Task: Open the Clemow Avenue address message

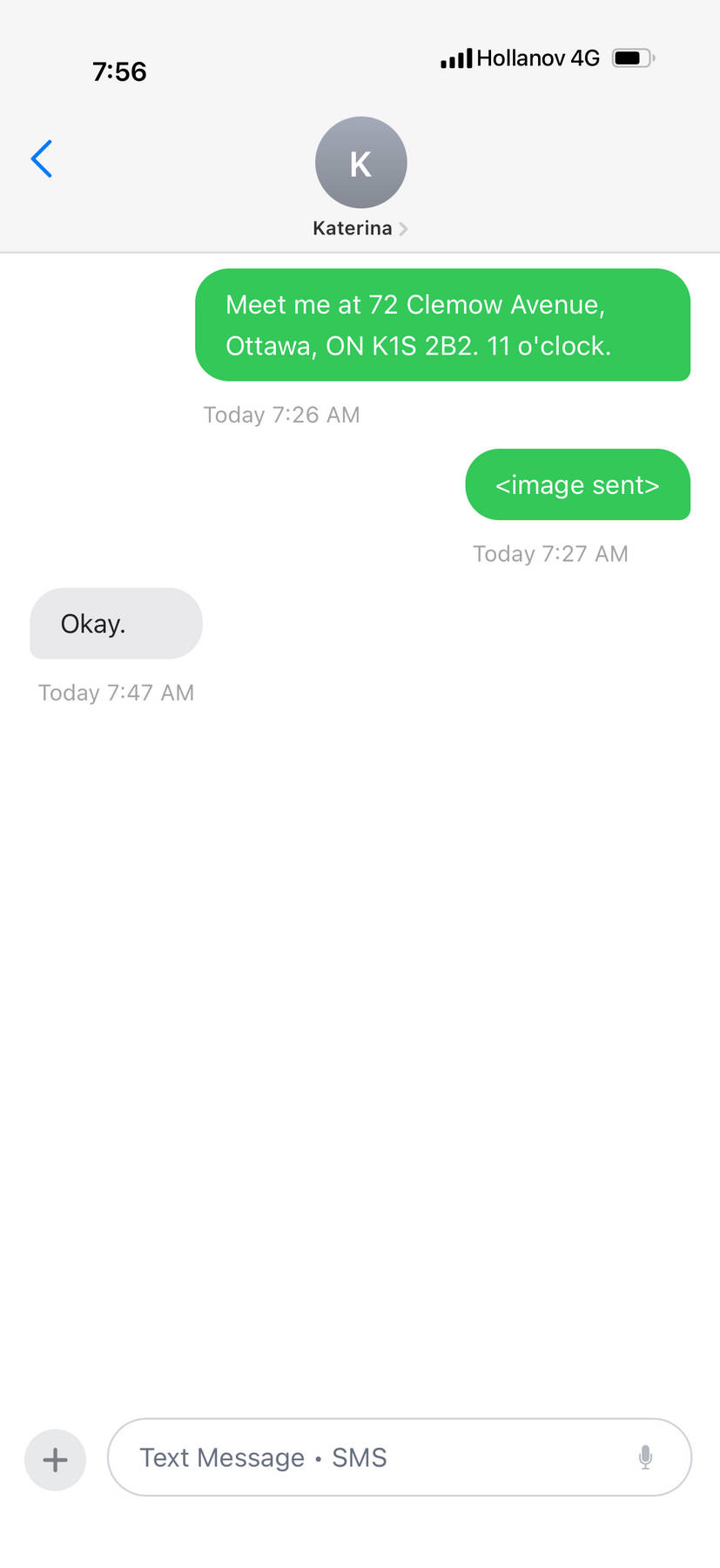Action: point(442,325)
